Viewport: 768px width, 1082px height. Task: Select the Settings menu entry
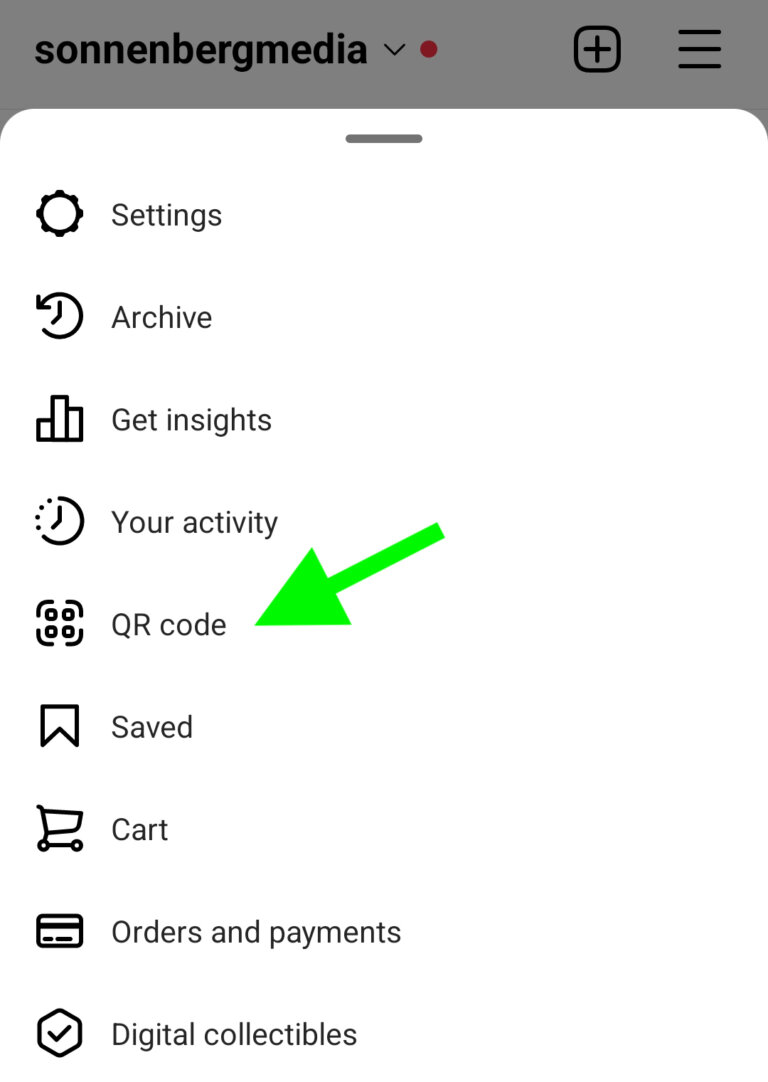[166, 213]
